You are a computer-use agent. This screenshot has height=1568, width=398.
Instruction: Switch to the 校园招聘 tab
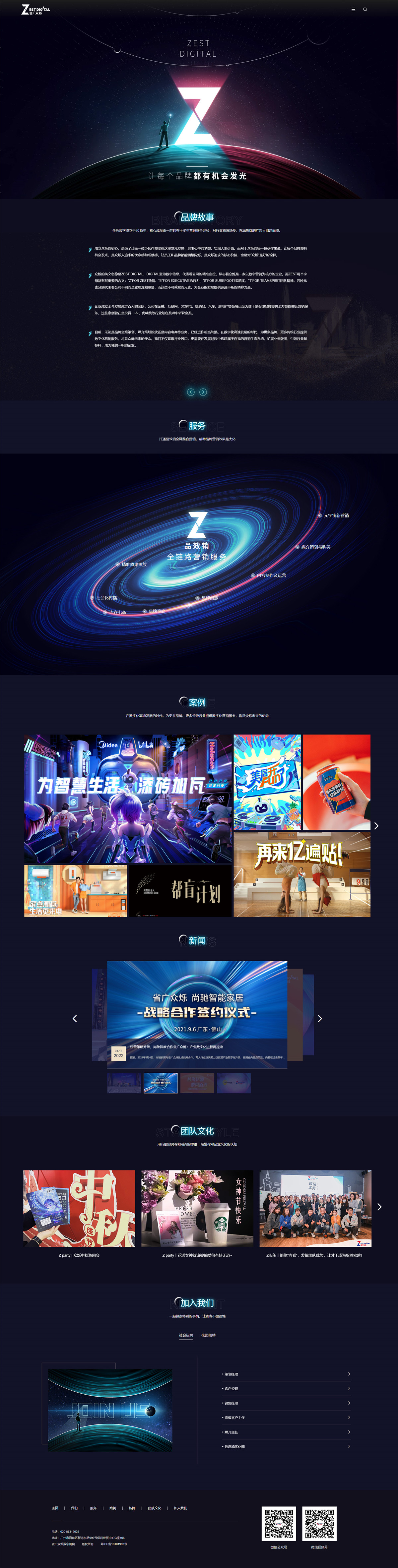click(208, 1335)
